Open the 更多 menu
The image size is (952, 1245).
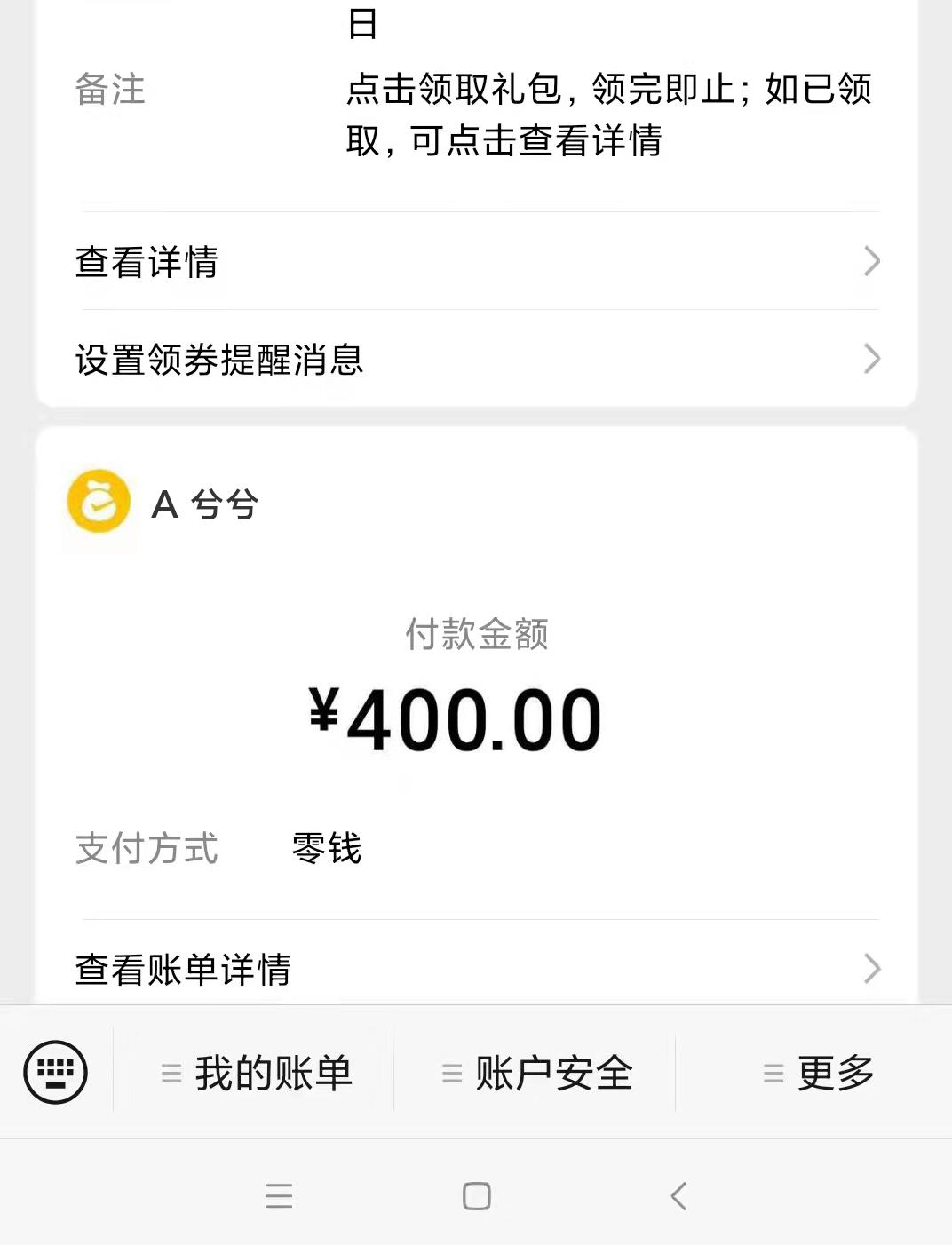818,1074
